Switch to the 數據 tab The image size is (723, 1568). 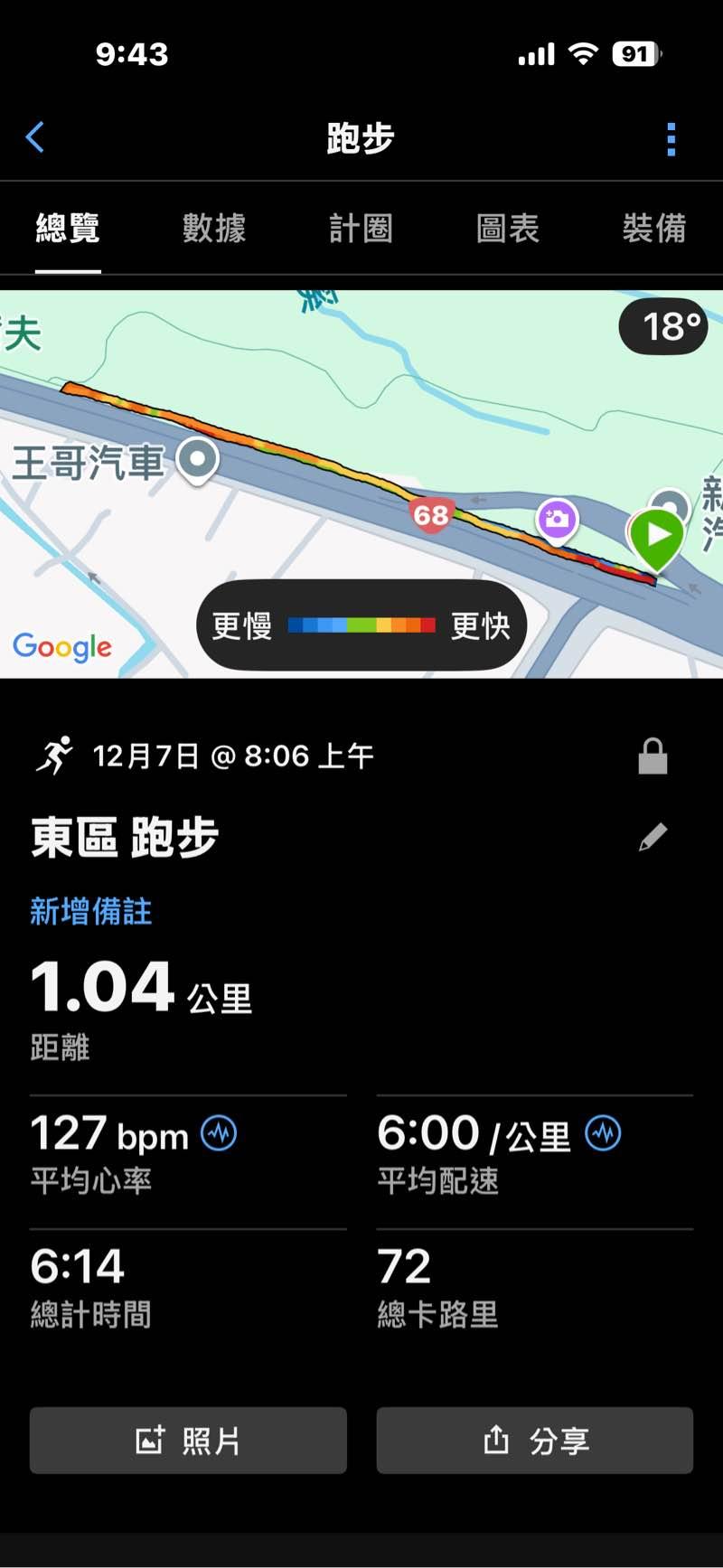(x=214, y=228)
